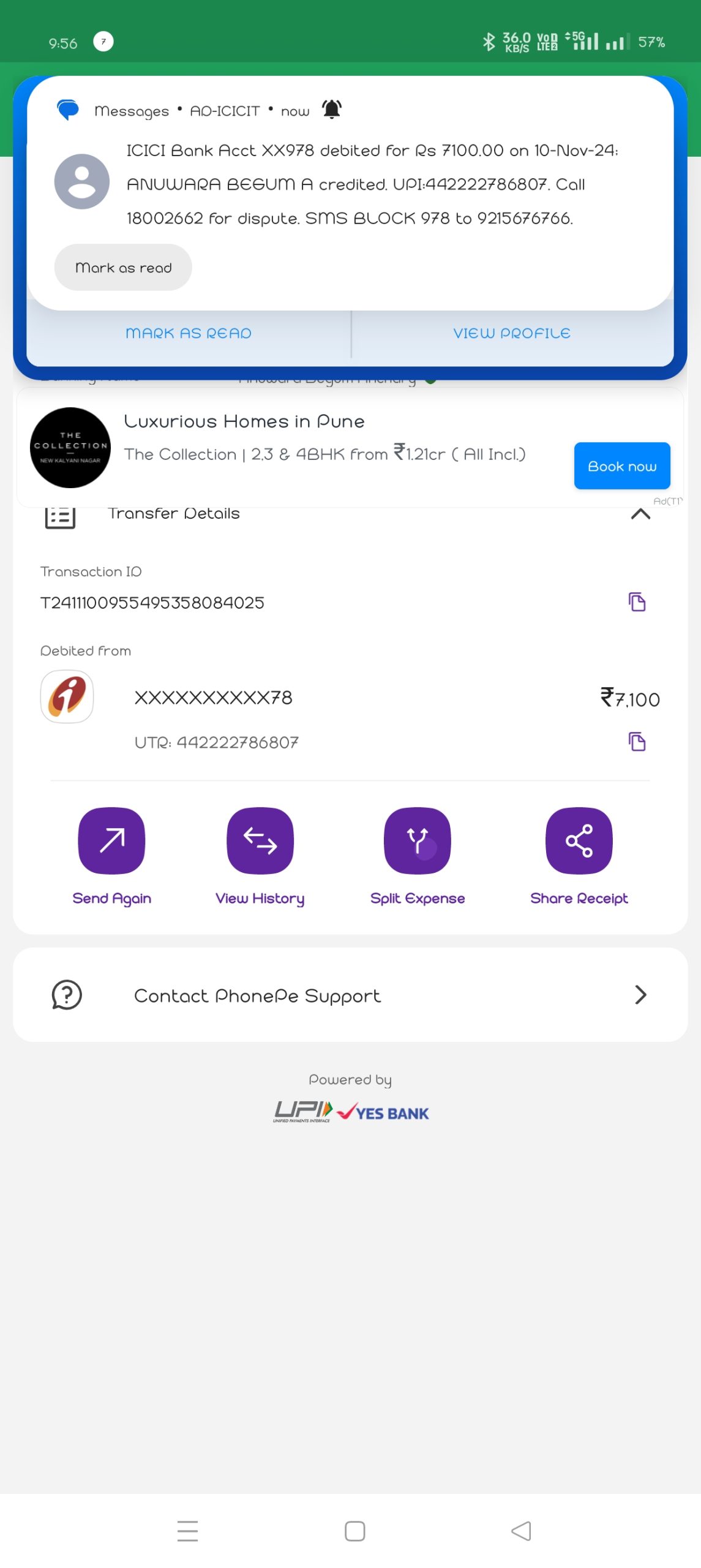Send money again to this recipient
Image resolution: width=701 pixels, height=1568 pixels.
click(x=111, y=840)
